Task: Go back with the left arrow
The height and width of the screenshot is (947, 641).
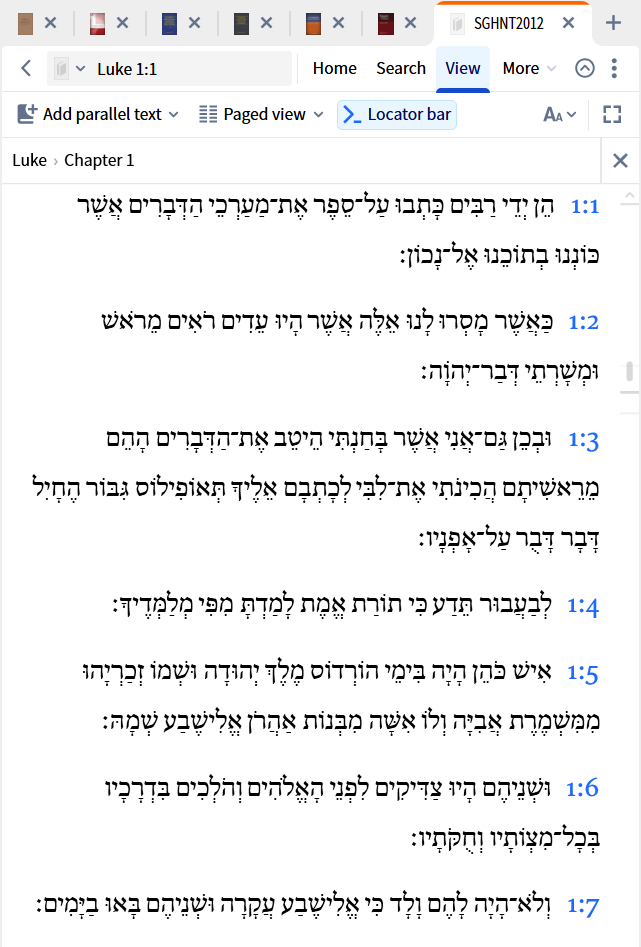Action: [26, 68]
